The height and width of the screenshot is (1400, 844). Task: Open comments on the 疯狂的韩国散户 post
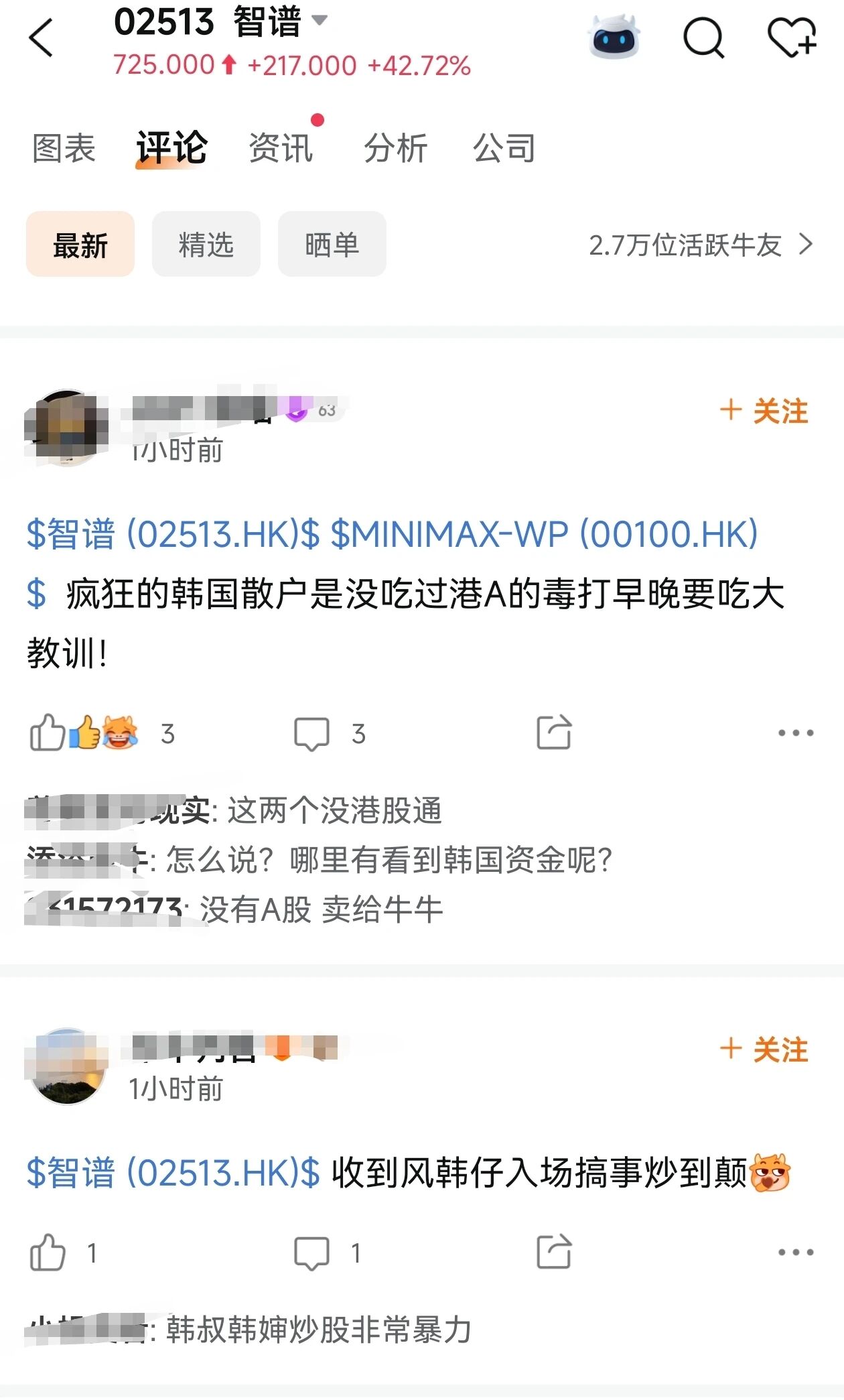point(312,734)
